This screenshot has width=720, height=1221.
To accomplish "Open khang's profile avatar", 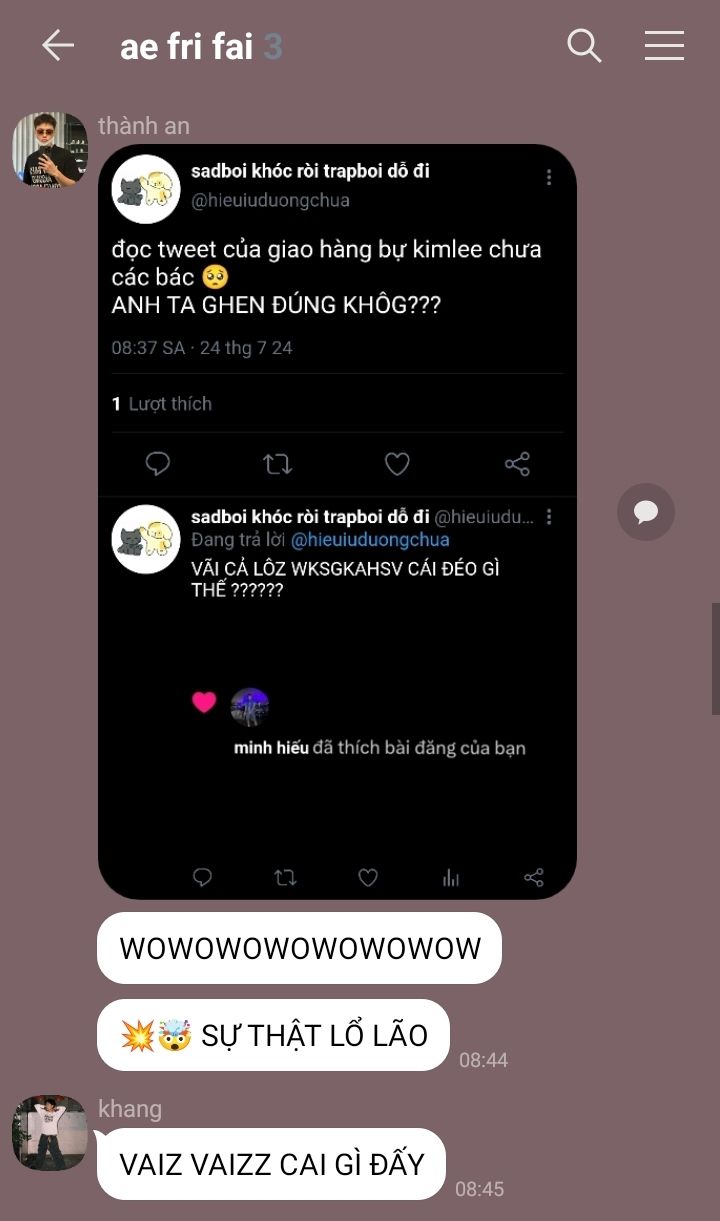I will click(x=50, y=1133).
